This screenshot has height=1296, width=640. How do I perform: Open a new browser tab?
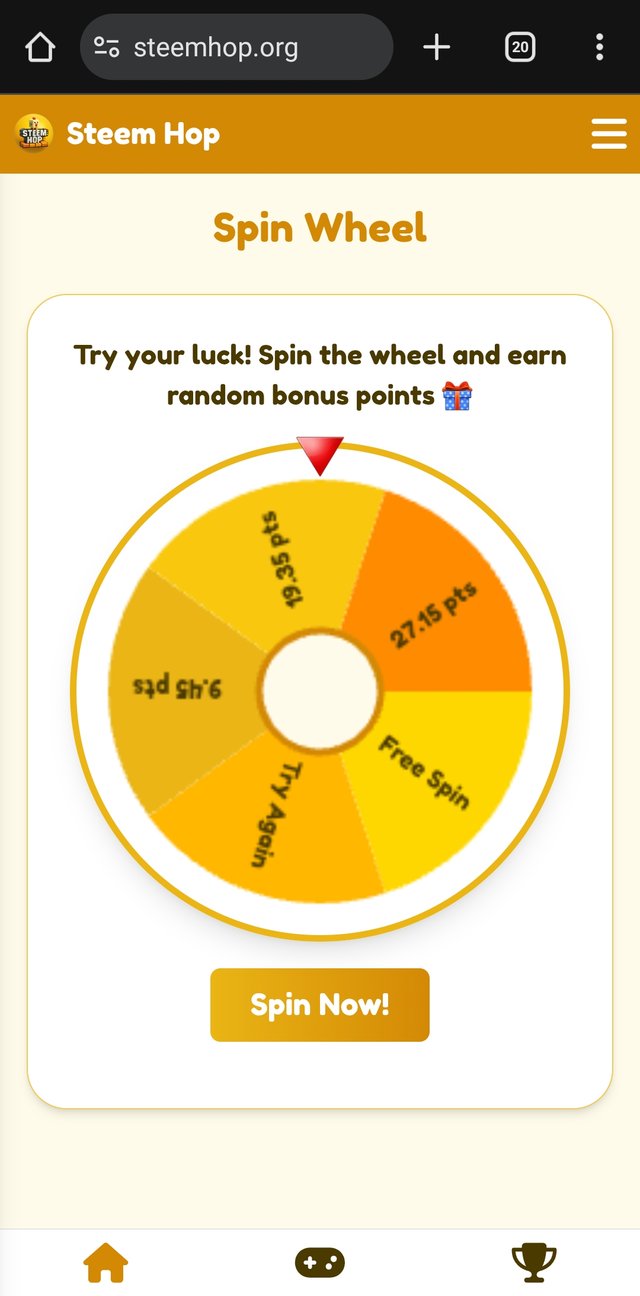437,47
